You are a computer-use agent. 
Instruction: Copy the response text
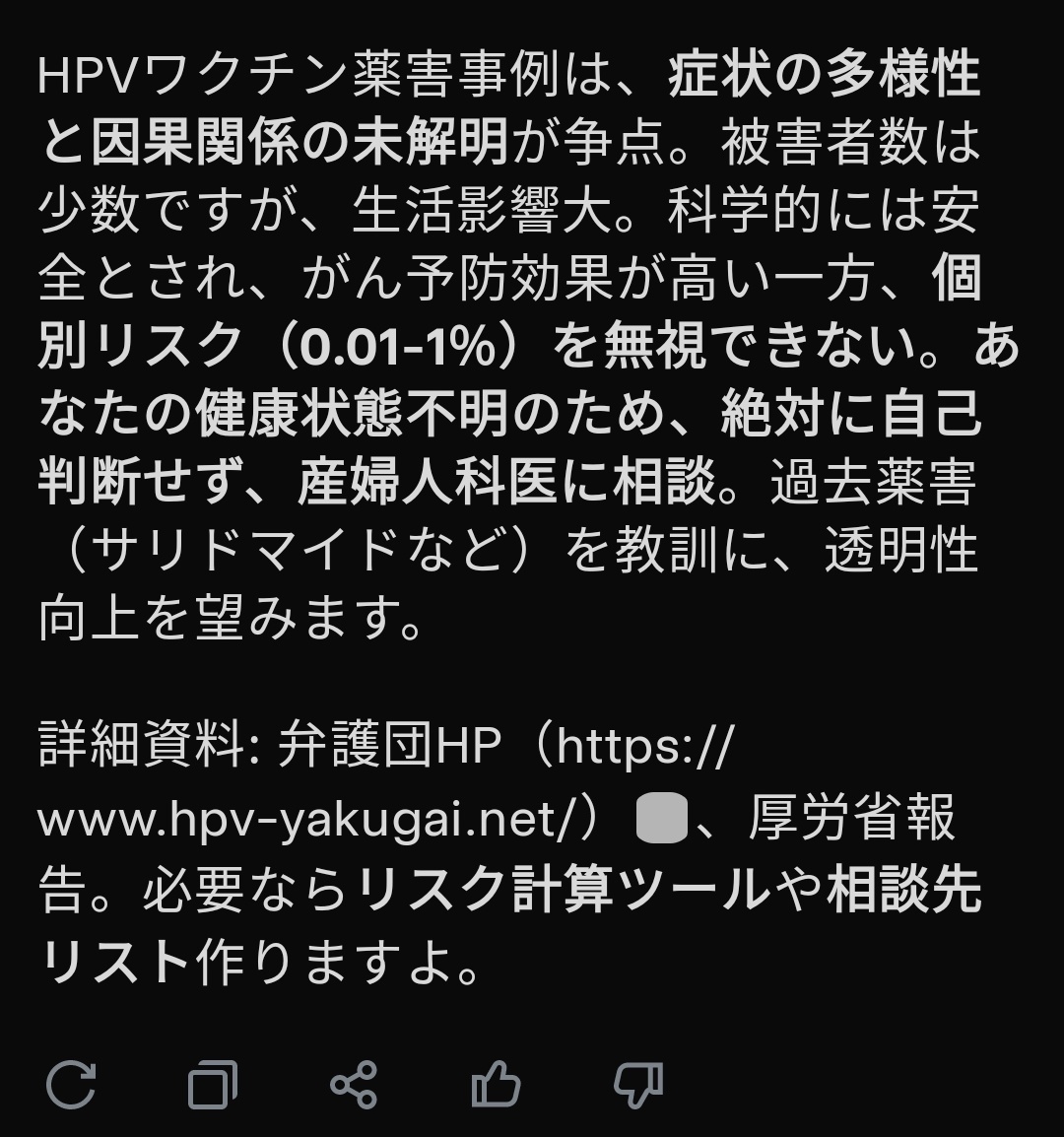coord(212,1085)
